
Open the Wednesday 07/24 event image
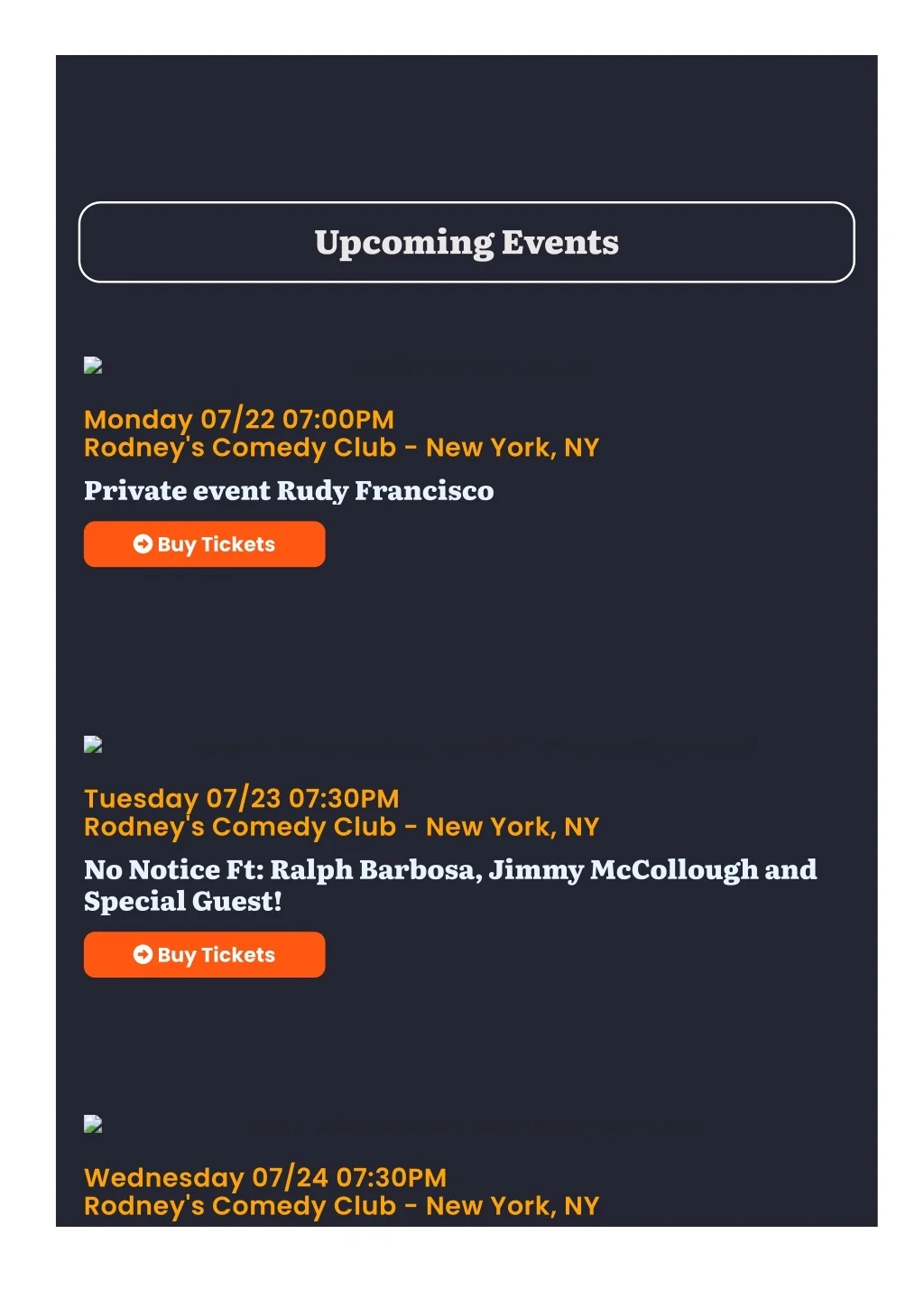click(x=93, y=1124)
